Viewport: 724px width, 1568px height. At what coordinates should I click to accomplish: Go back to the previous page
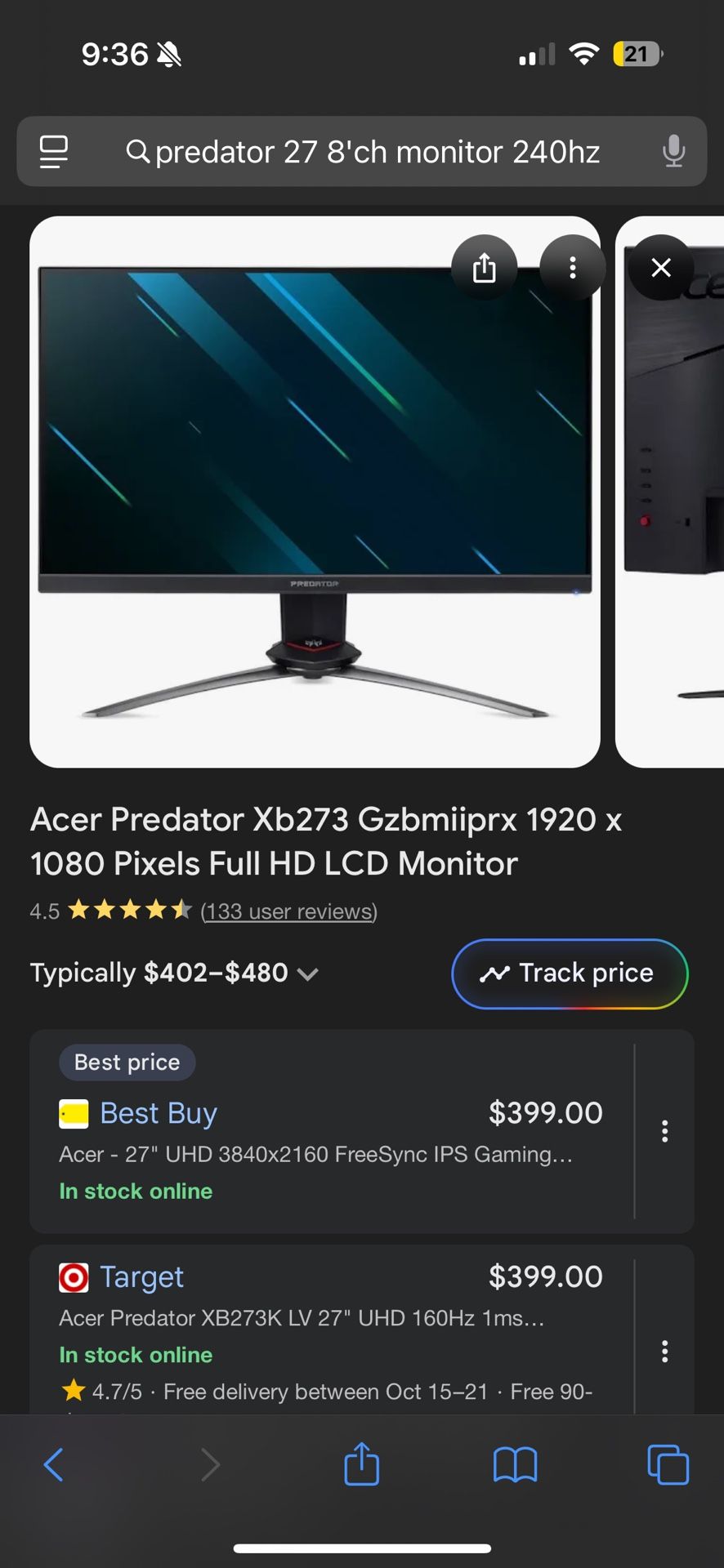click(54, 1464)
